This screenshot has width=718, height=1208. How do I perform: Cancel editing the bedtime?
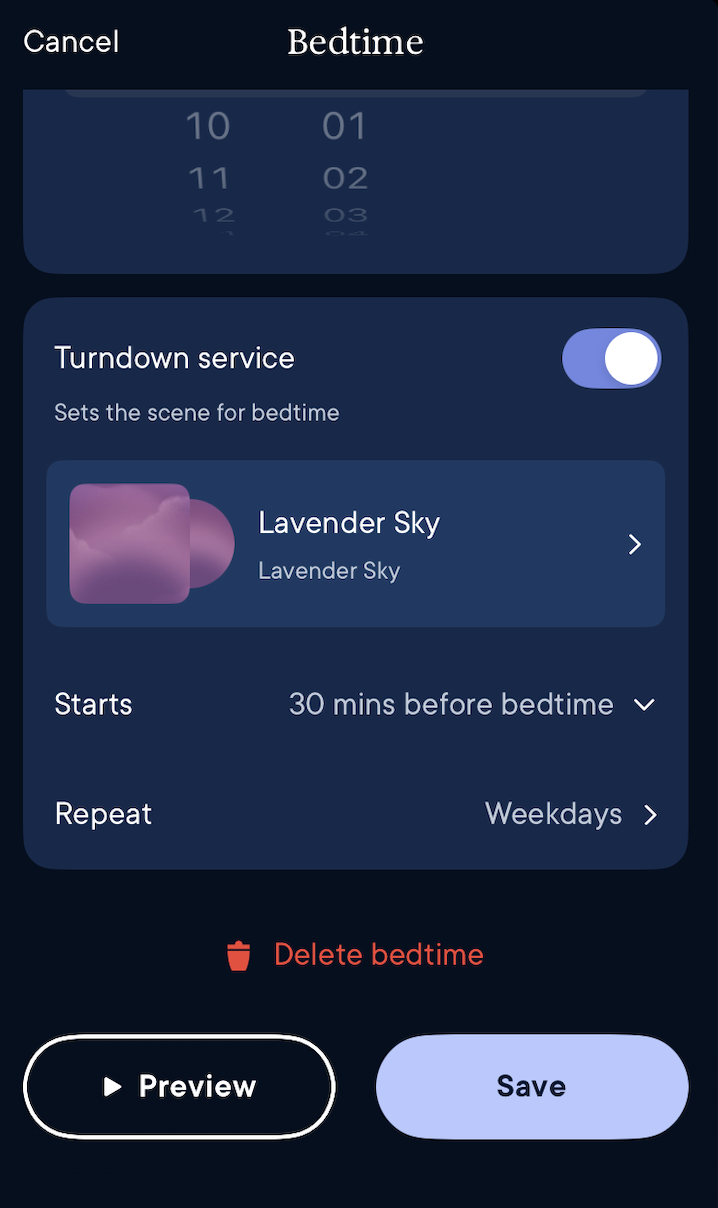pyautogui.click(x=71, y=42)
